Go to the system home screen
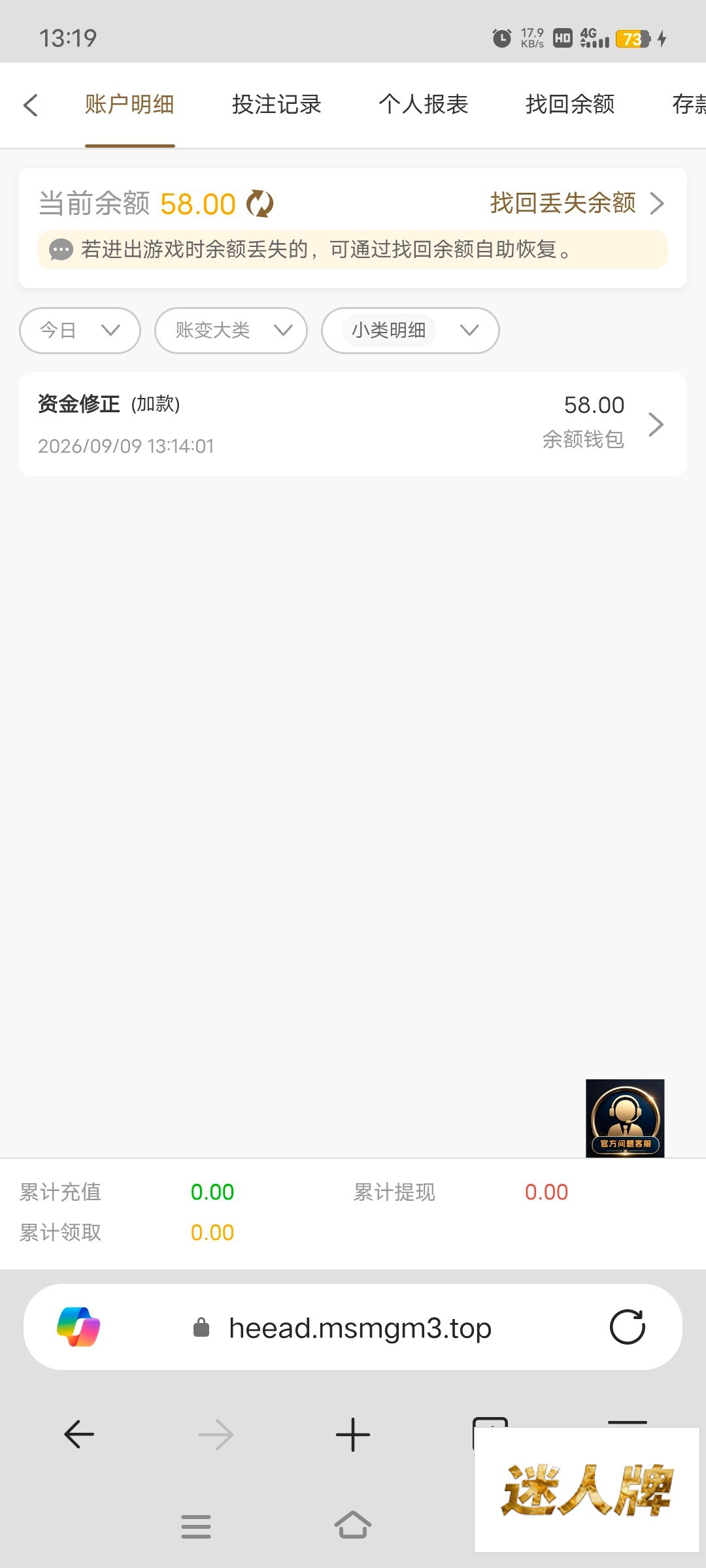Screen dimensions: 706x1568 (x=353, y=1526)
